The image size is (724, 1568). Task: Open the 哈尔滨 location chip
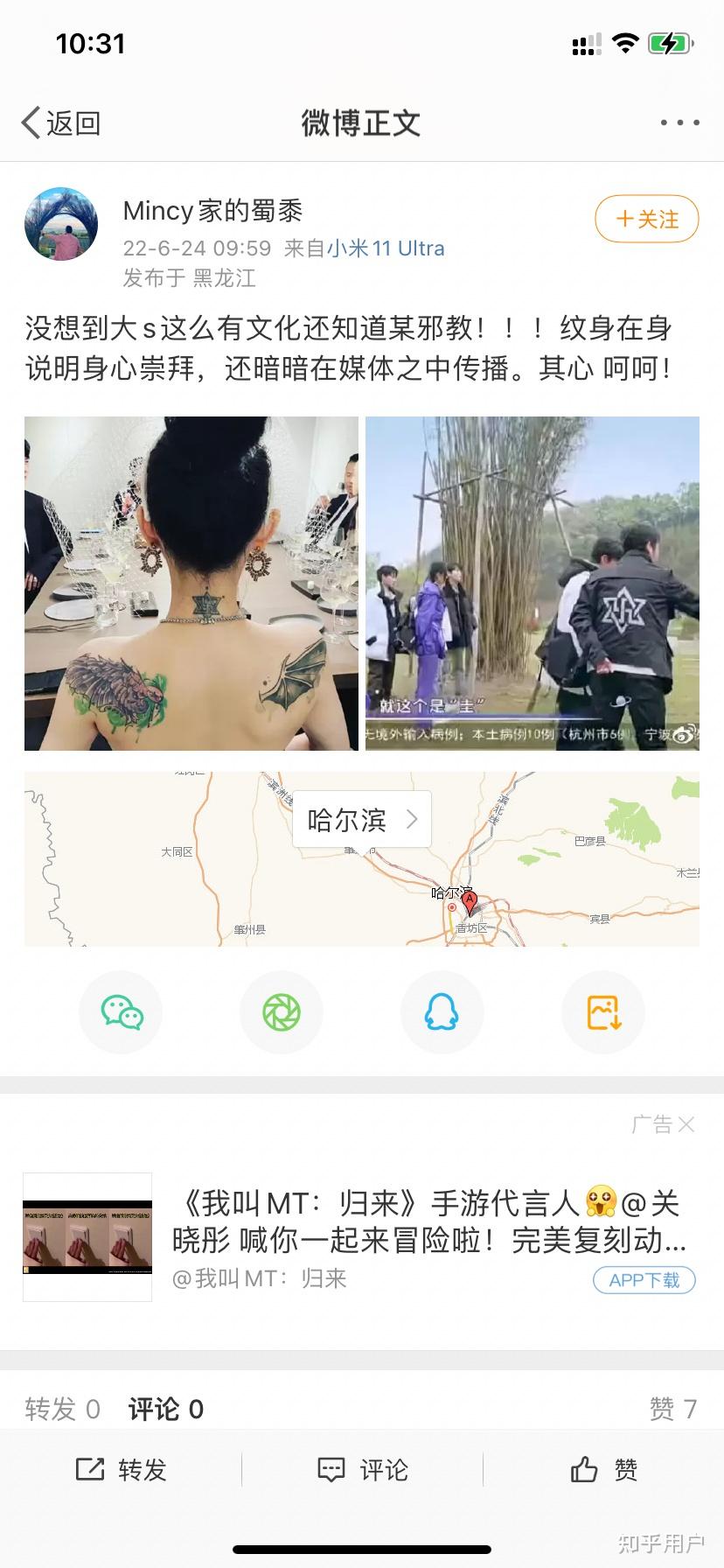coord(361,820)
